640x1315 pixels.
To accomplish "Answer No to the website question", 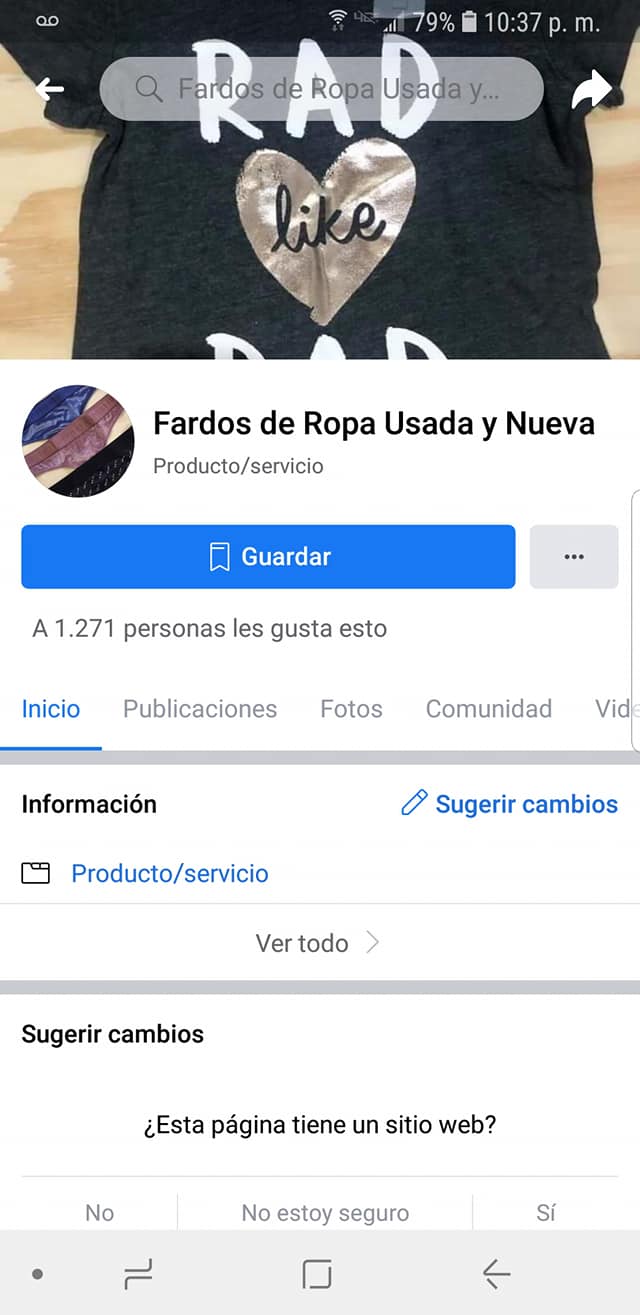I will pos(100,1213).
